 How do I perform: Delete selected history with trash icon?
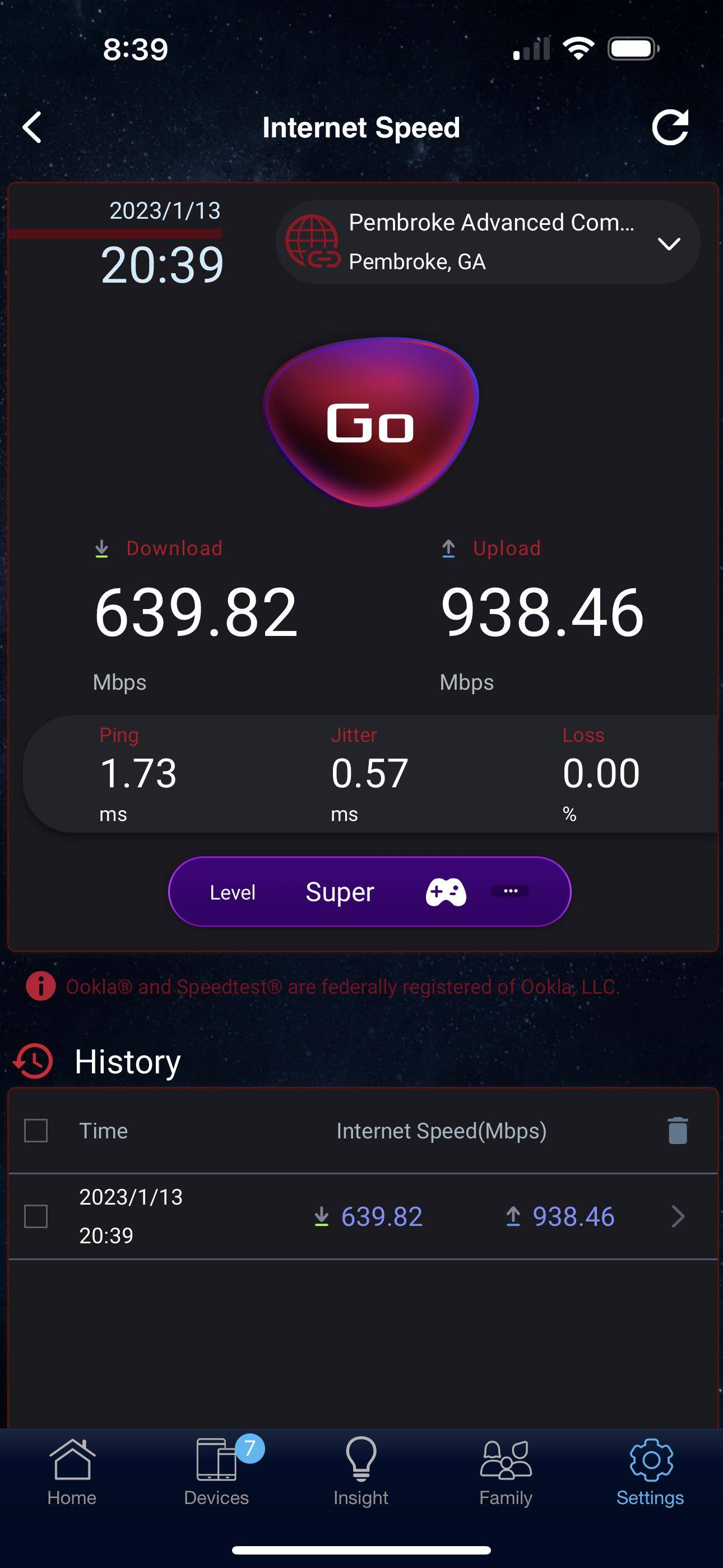coord(678,1131)
